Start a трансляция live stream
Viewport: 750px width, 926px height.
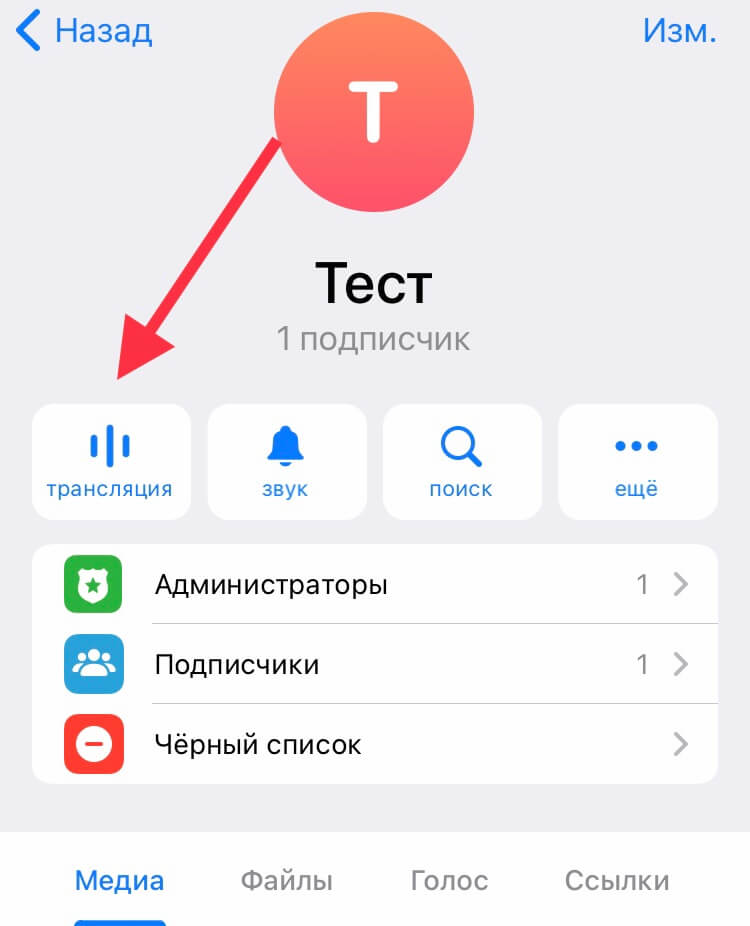coord(111,461)
